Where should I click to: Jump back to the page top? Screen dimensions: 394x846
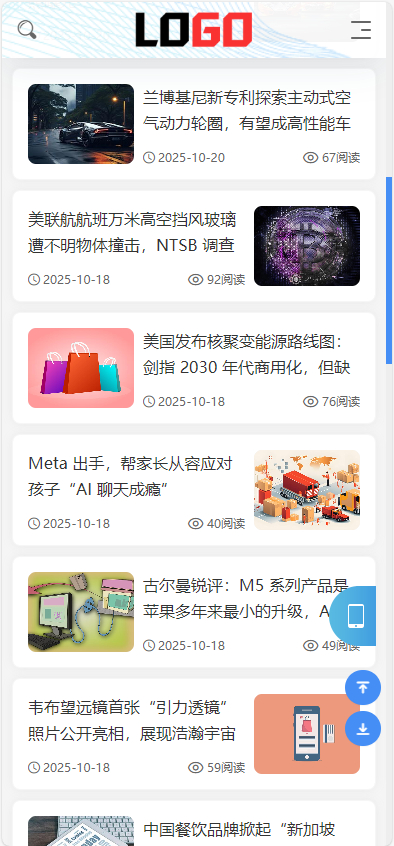(363, 687)
